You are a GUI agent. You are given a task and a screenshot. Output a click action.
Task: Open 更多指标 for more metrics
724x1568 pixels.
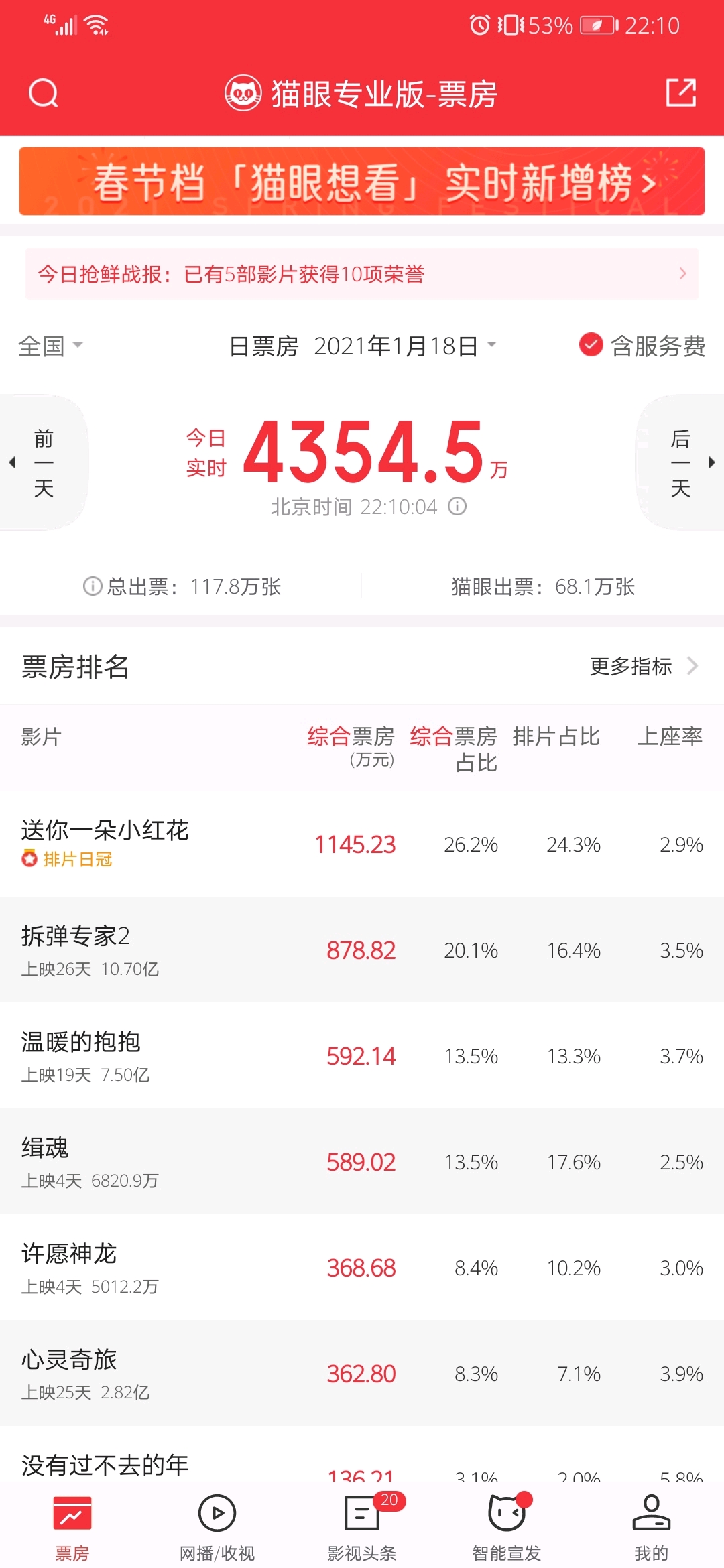(644, 666)
